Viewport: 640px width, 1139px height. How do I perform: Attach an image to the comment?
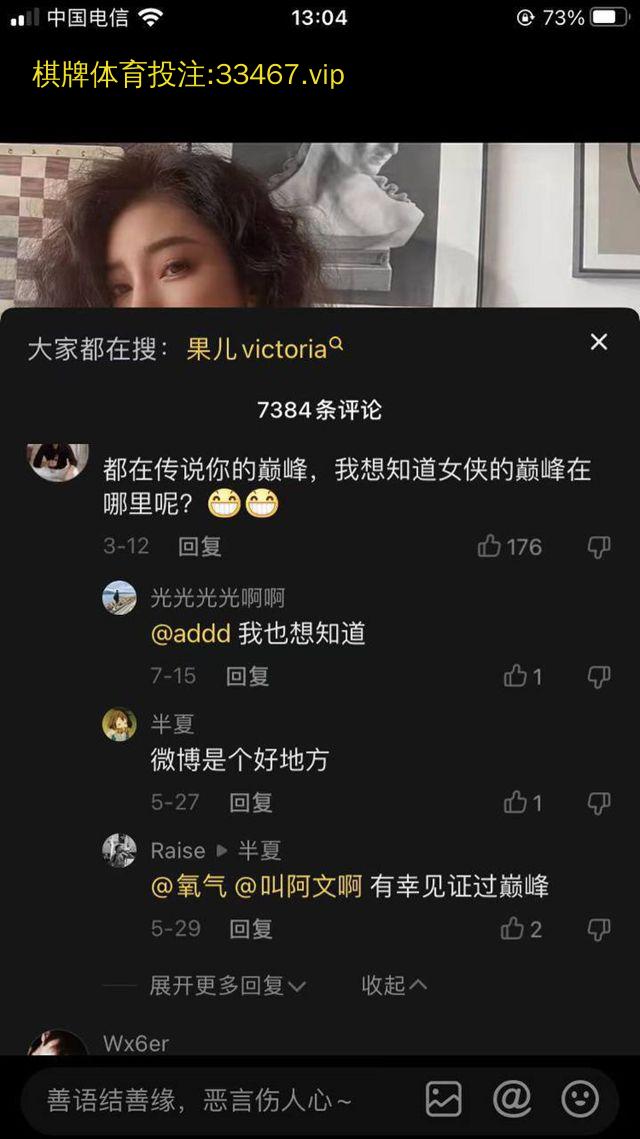[x=444, y=1099]
